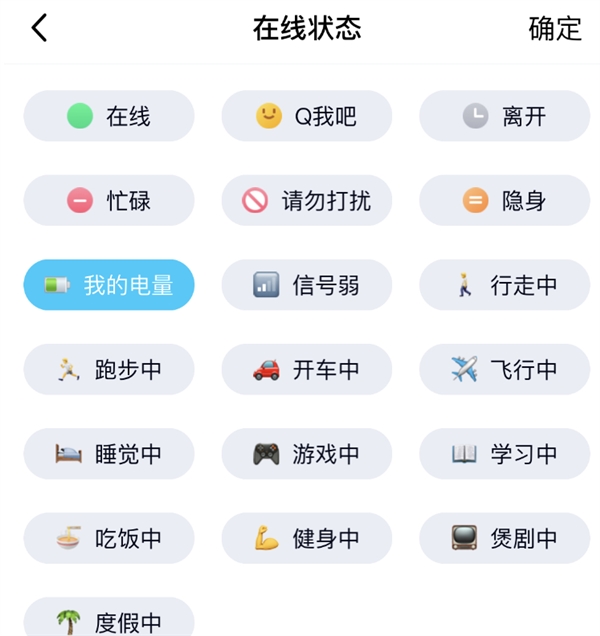The image size is (600, 636).
Task: Choose the 飞行中 status
Action: 504,369
